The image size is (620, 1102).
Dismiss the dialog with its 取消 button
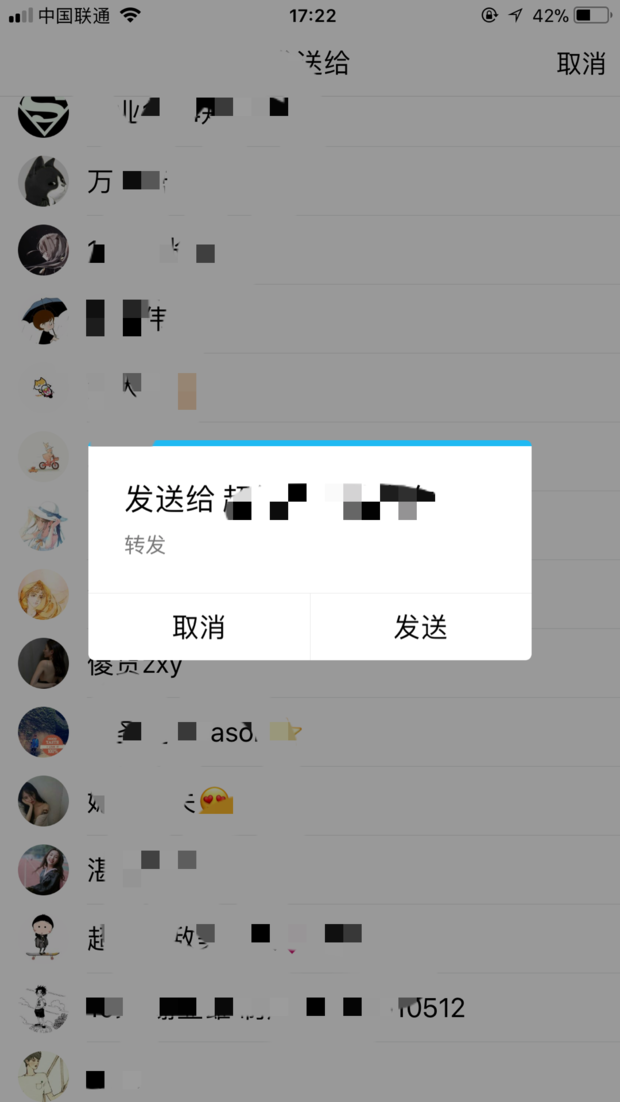click(x=199, y=627)
